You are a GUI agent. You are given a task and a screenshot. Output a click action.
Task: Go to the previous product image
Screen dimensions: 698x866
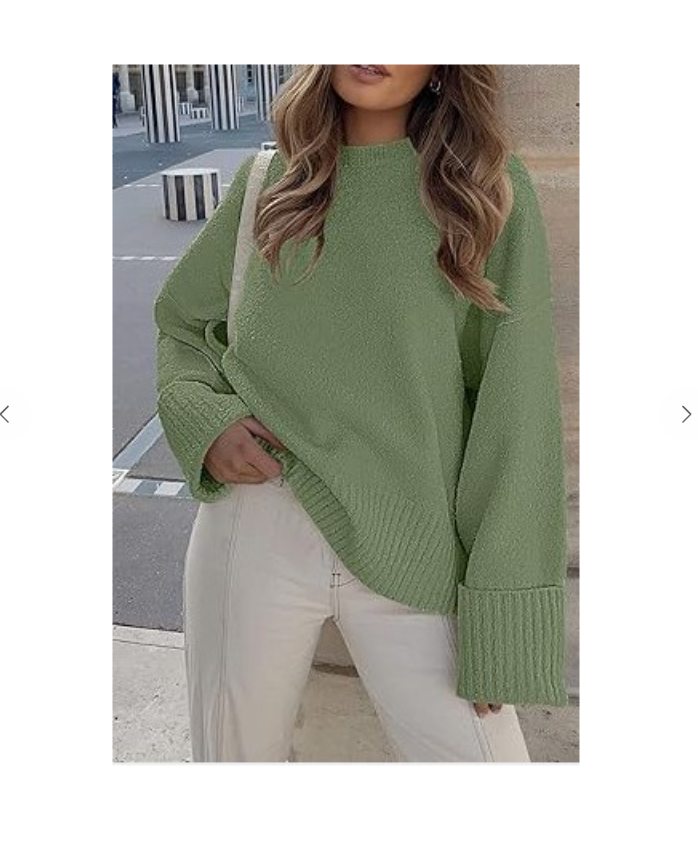[6, 414]
